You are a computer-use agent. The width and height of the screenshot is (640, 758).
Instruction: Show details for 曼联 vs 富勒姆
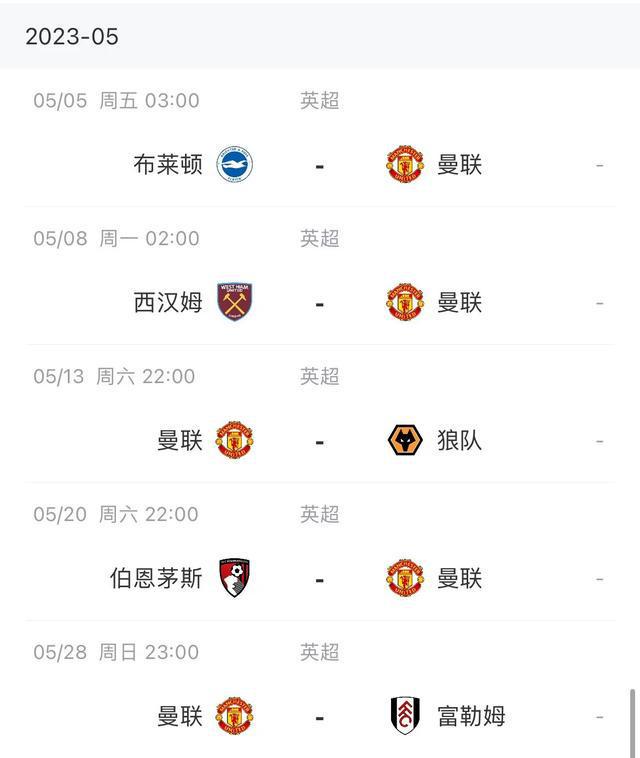click(320, 716)
